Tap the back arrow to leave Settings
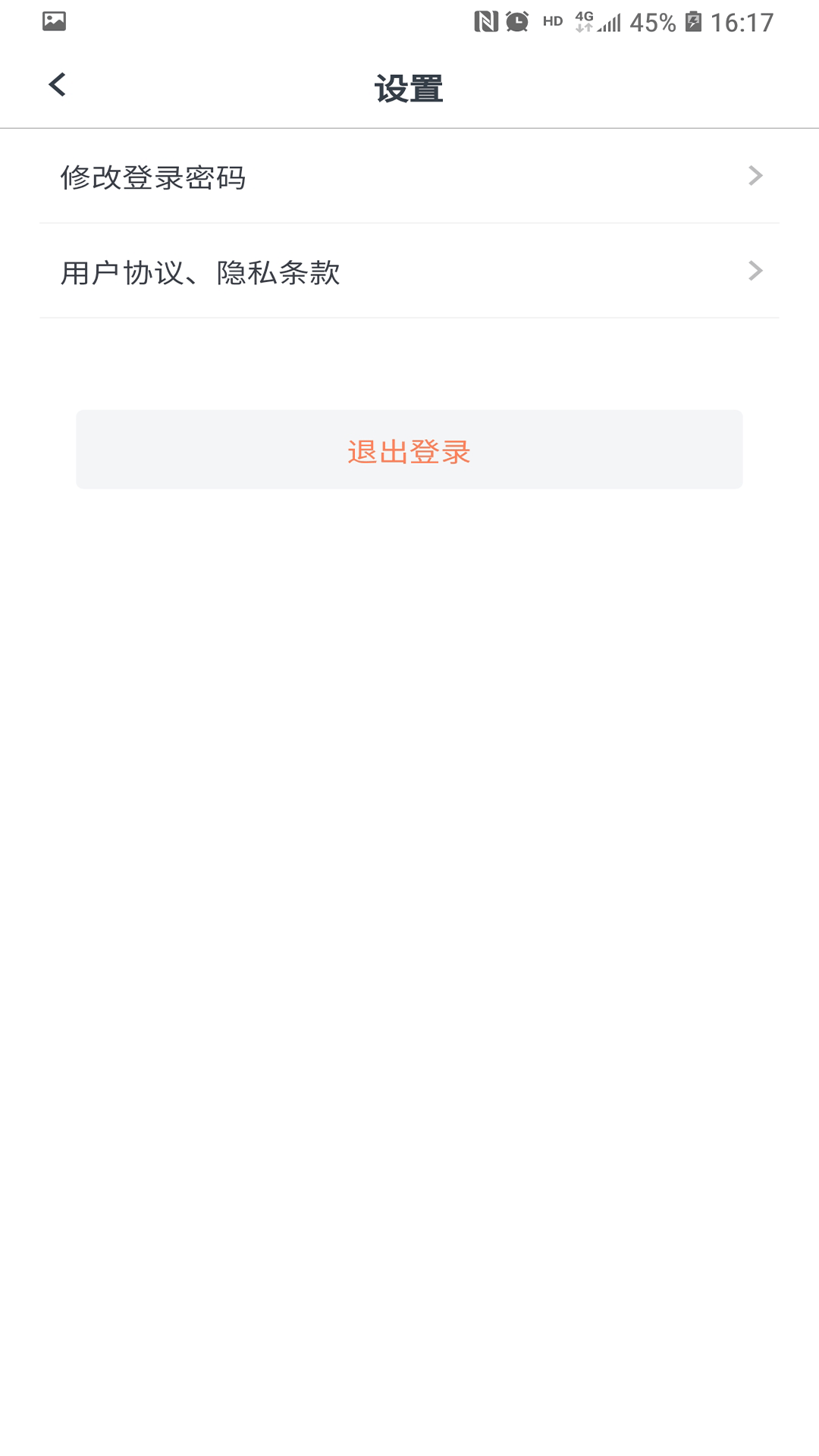The image size is (819, 1456). [x=55, y=86]
